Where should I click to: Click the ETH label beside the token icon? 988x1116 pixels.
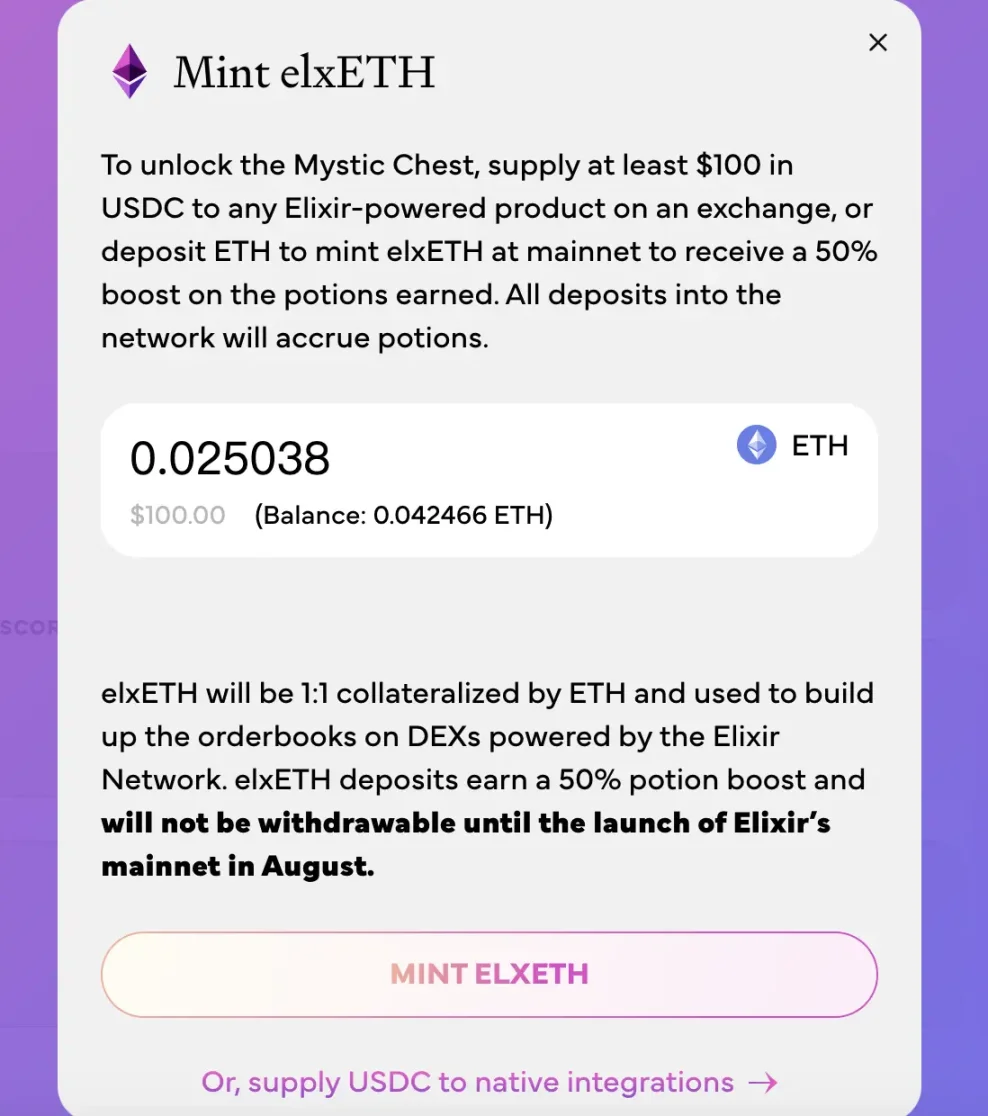pos(820,445)
